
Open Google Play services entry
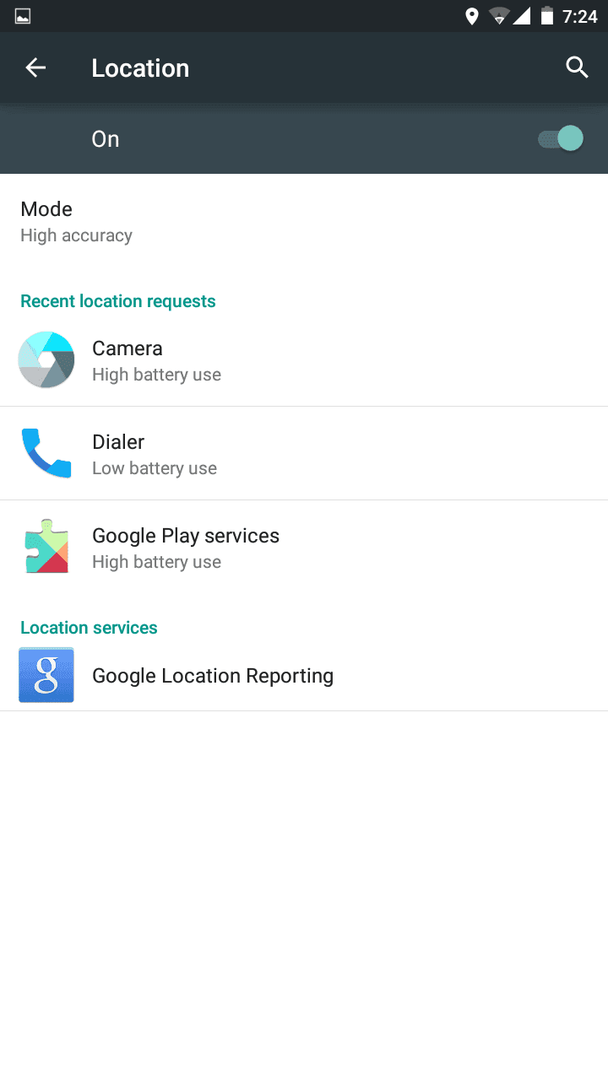tap(304, 548)
